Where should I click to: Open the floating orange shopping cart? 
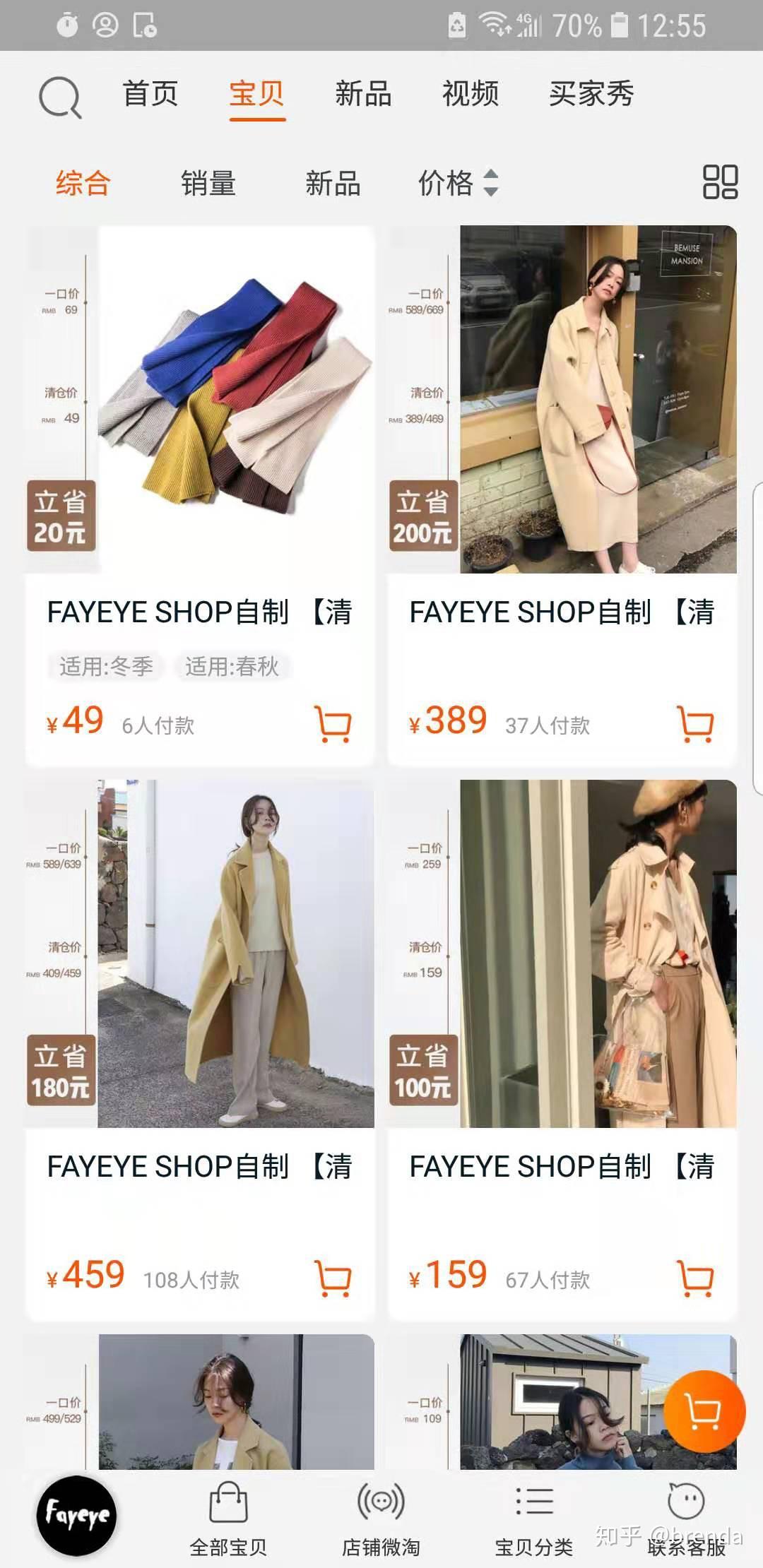[x=704, y=1412]
